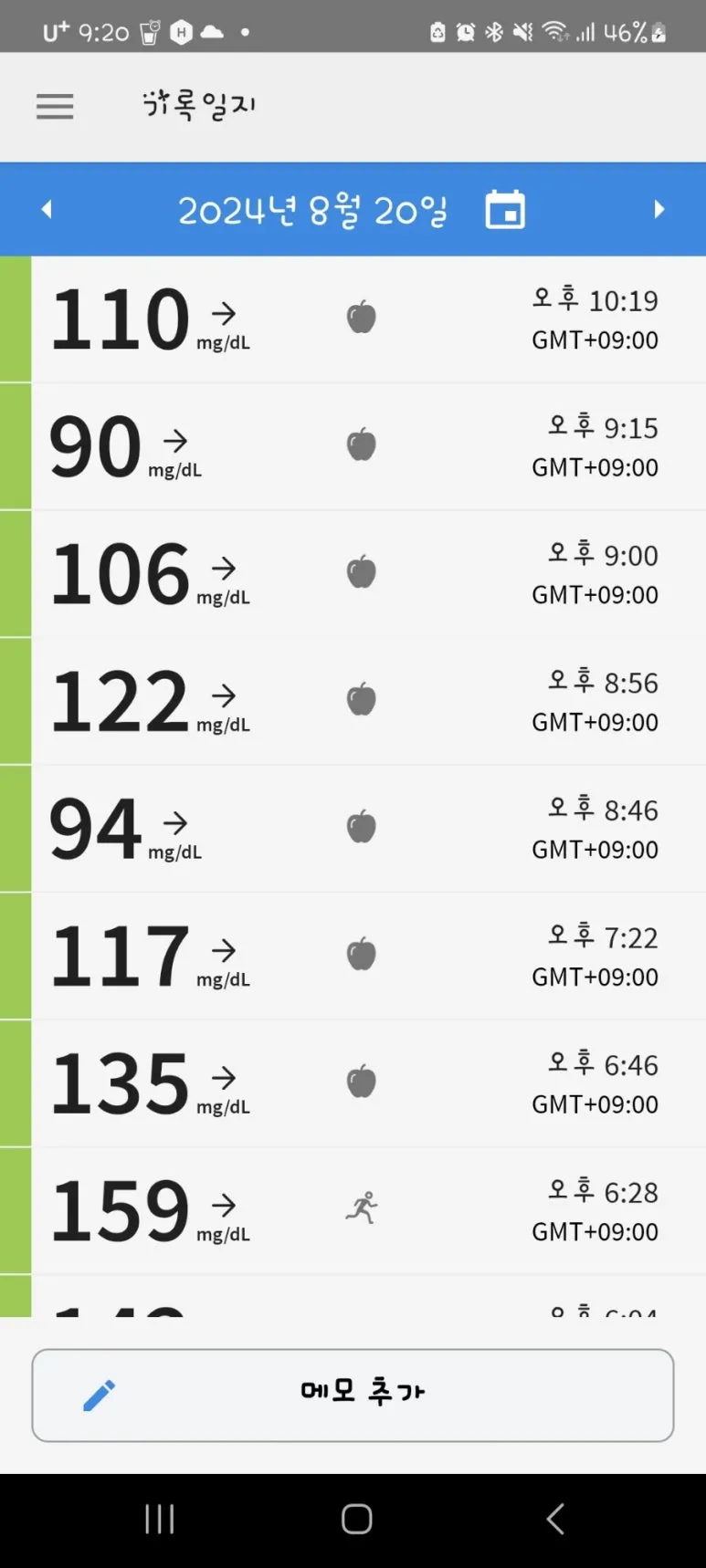Open the calendar date picker
The width and height of the screenshot is (706, 1568).
click(505, 210)
